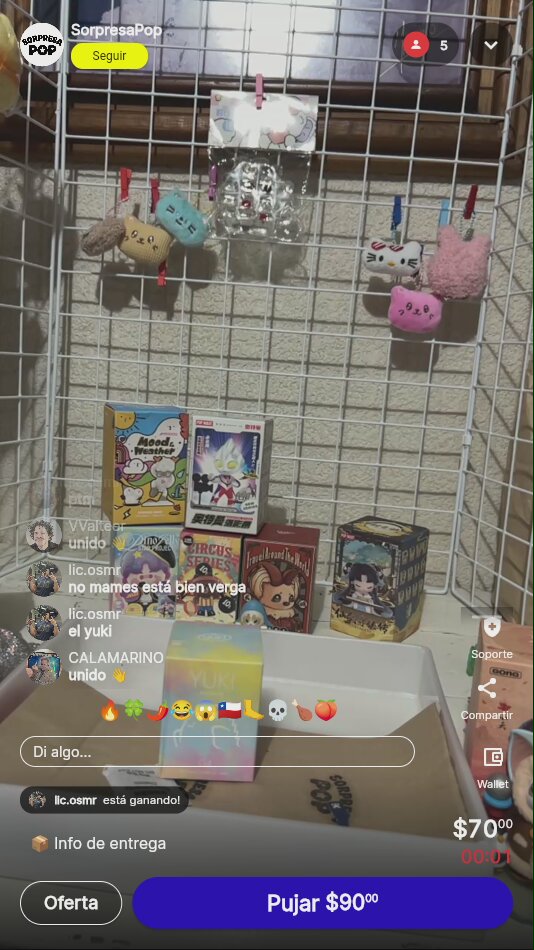Open Info de entrega
Viewport: 534px width, 950px height.
click(98, 843)
